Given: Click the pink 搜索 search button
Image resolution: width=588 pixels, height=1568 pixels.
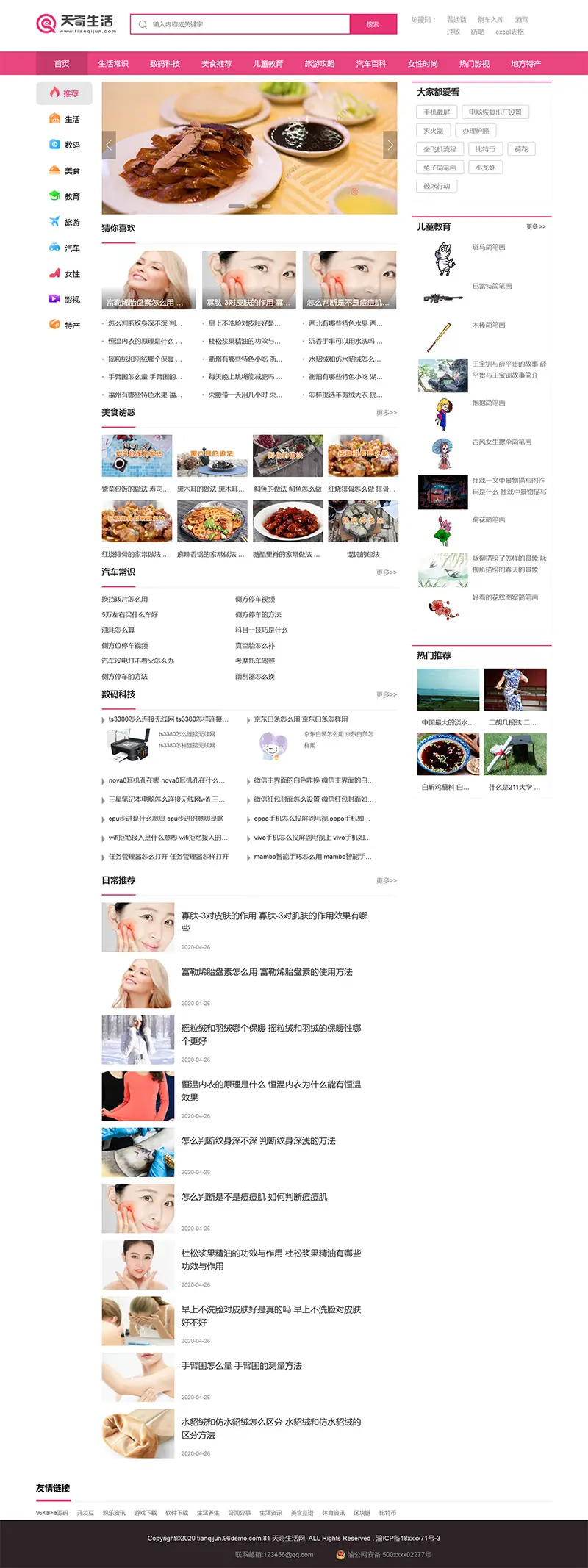Looking at the screenshot, I should pos(372,24).
